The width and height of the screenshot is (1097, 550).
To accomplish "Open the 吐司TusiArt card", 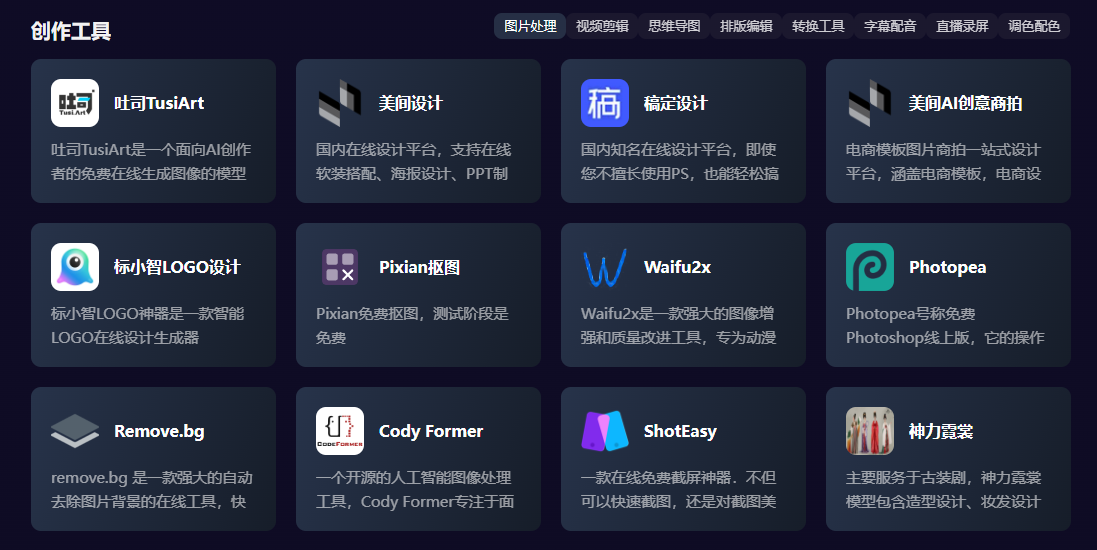I will (x=153, y=131).
